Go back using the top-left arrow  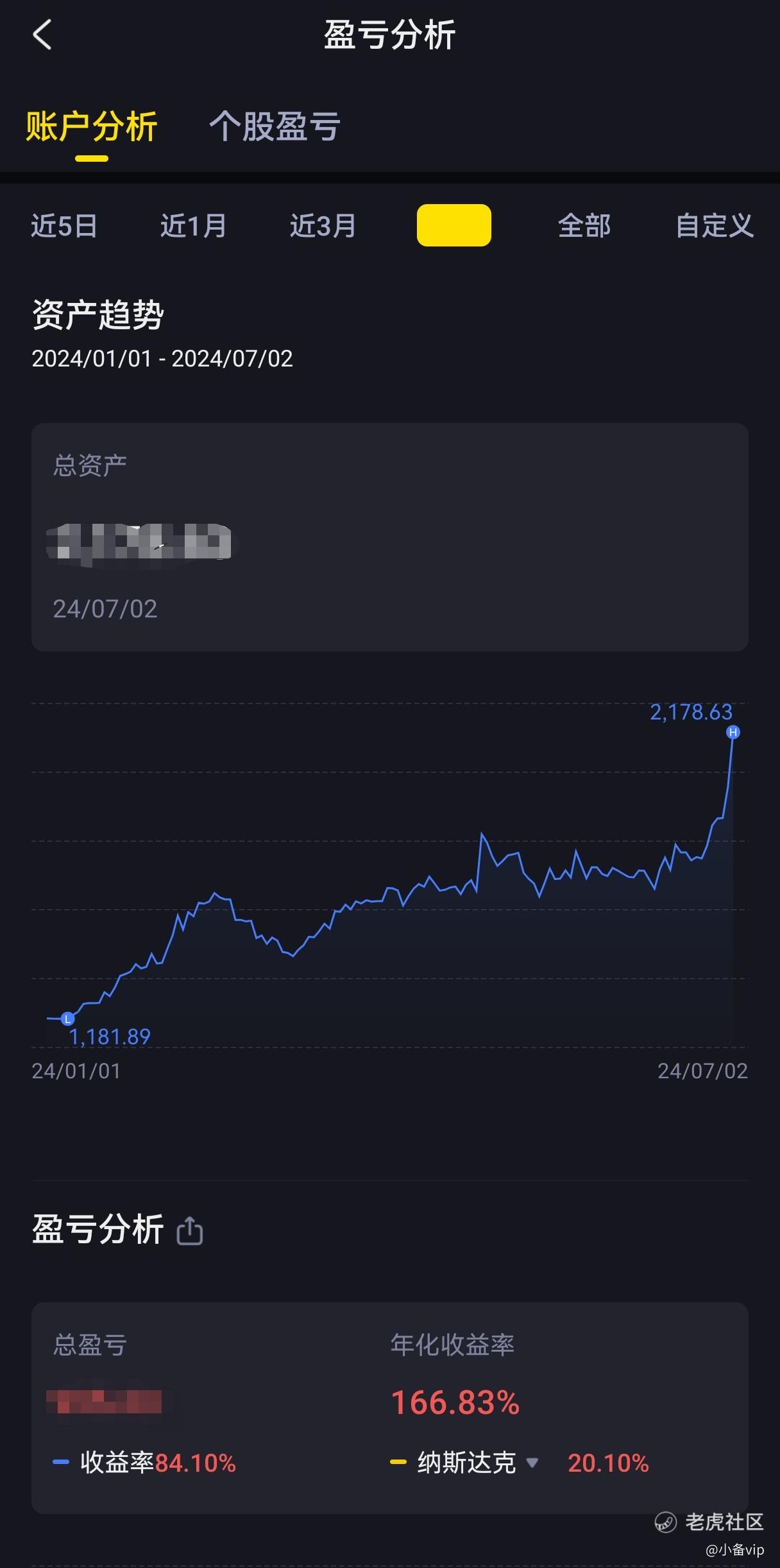click(x=42, y=35)
